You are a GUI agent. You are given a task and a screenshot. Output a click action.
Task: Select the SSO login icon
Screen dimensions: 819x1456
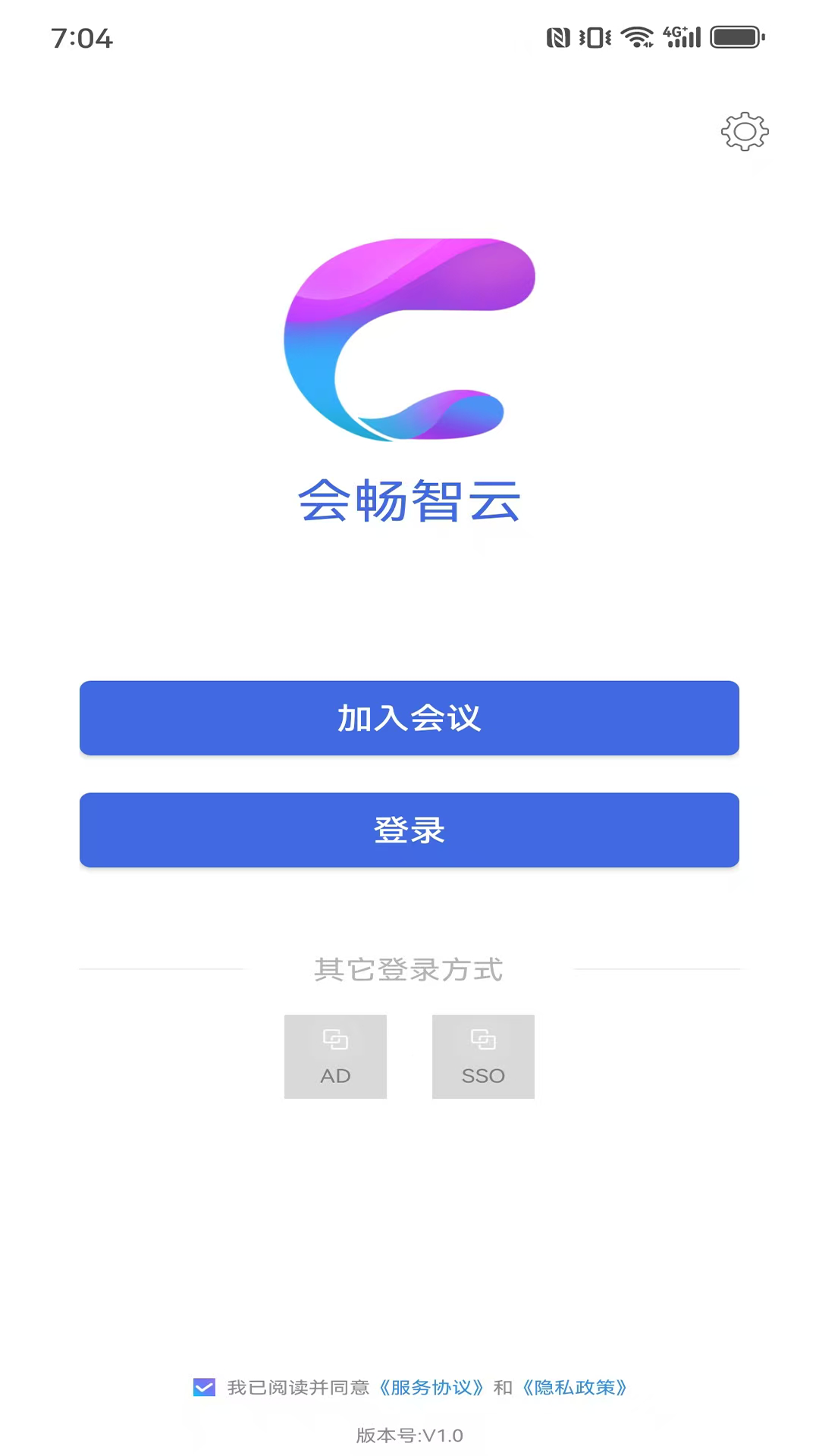tap(483, 1056)
